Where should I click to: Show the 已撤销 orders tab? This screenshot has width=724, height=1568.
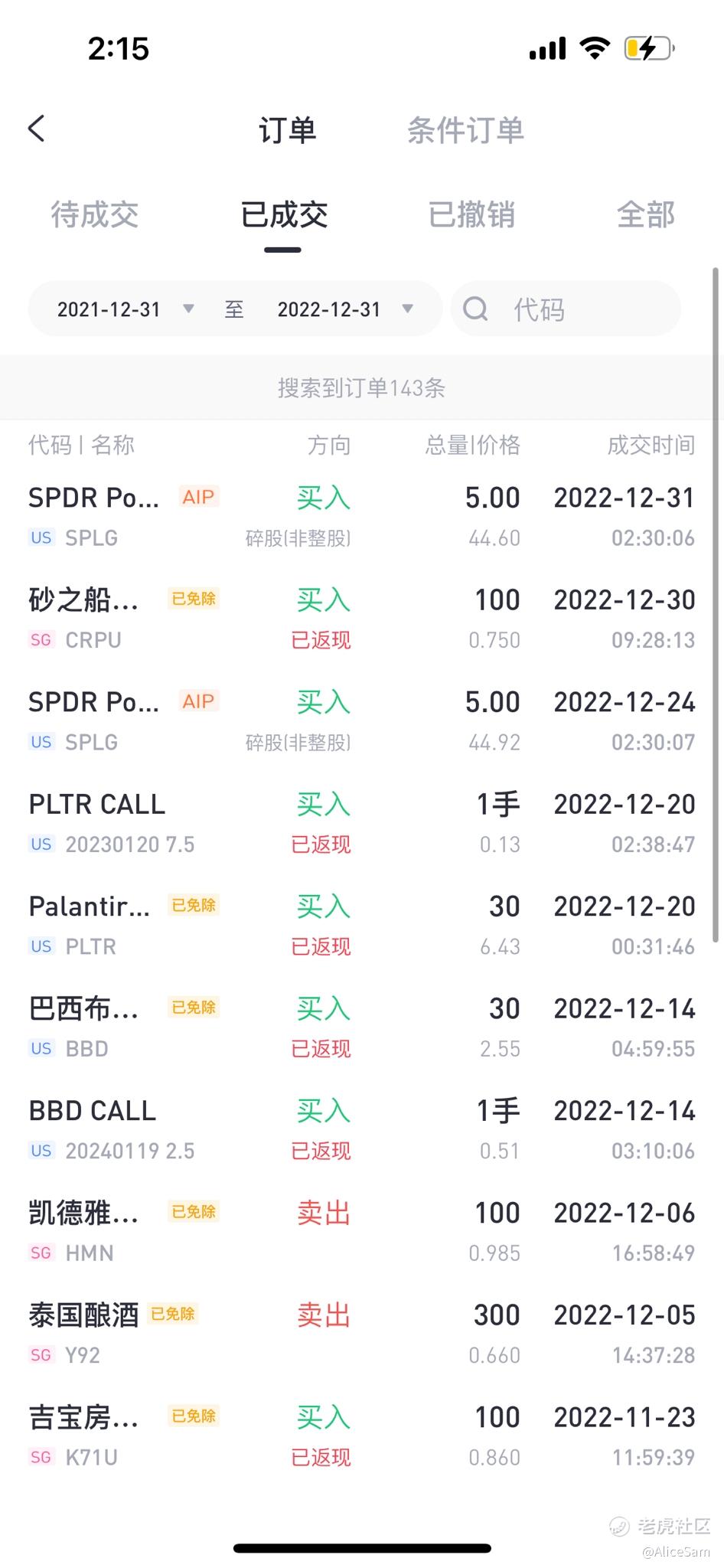(x=471, y=215)
